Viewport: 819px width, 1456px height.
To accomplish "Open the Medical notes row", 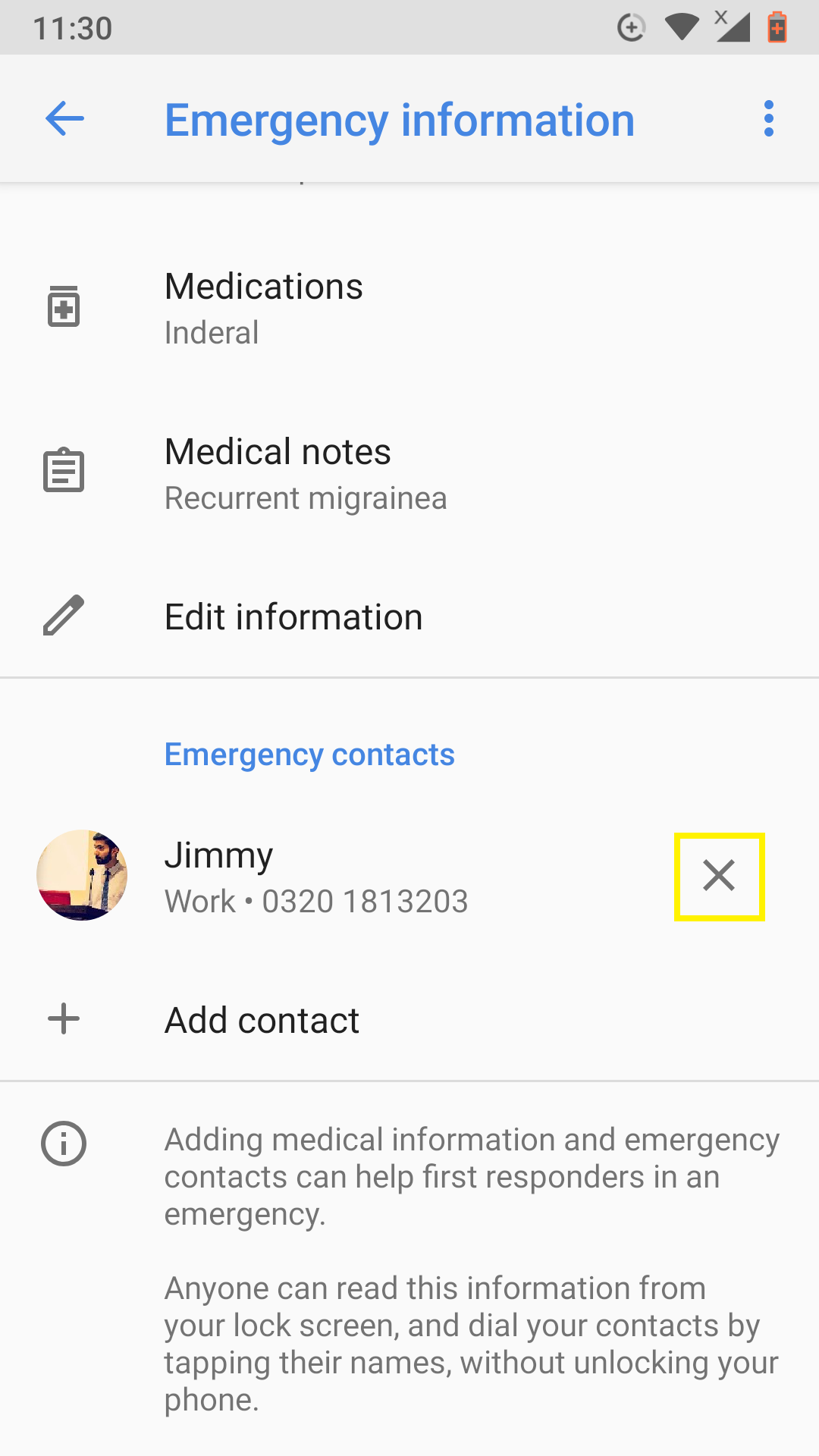I will point(409,474).
